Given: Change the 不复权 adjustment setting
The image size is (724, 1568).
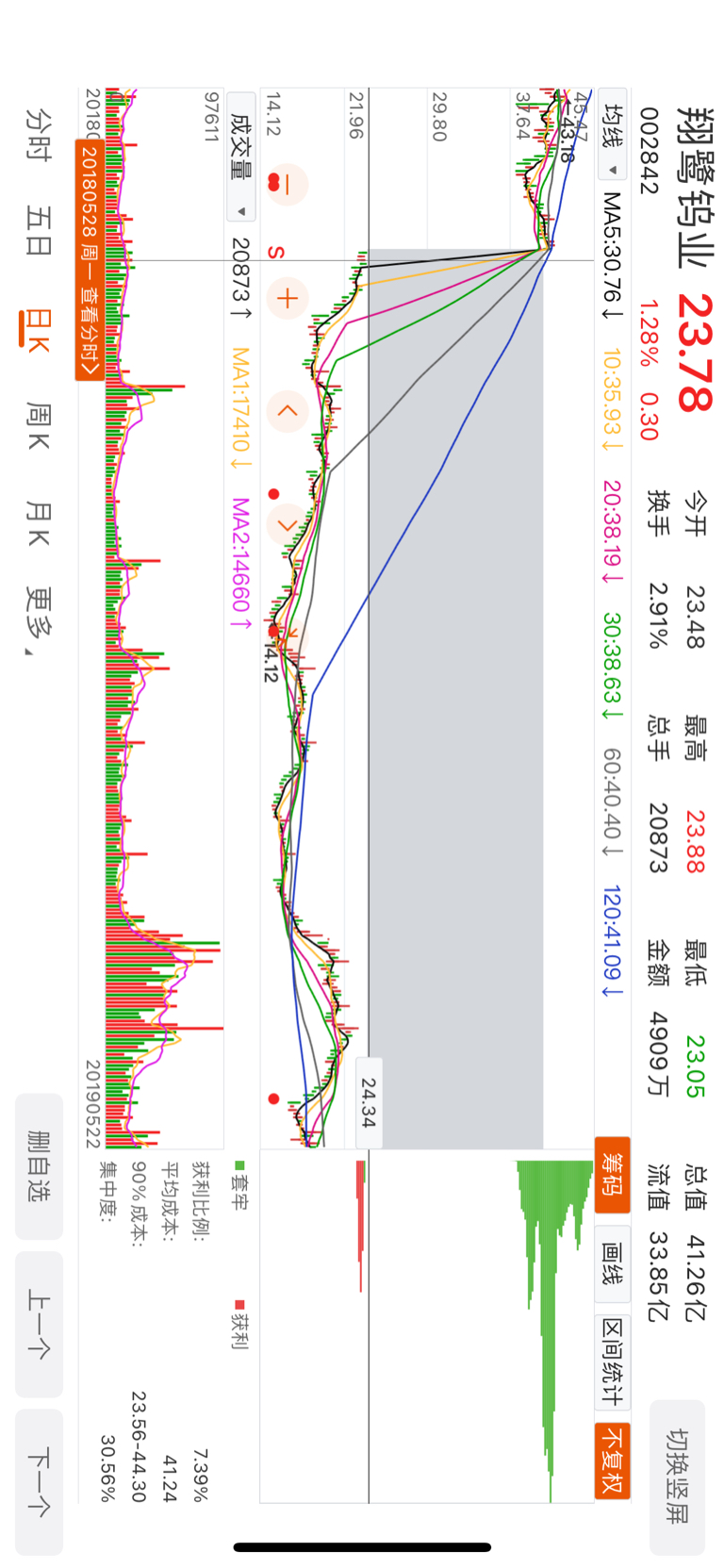Looking at the screenshot, I should click(x=613, y=1460).
